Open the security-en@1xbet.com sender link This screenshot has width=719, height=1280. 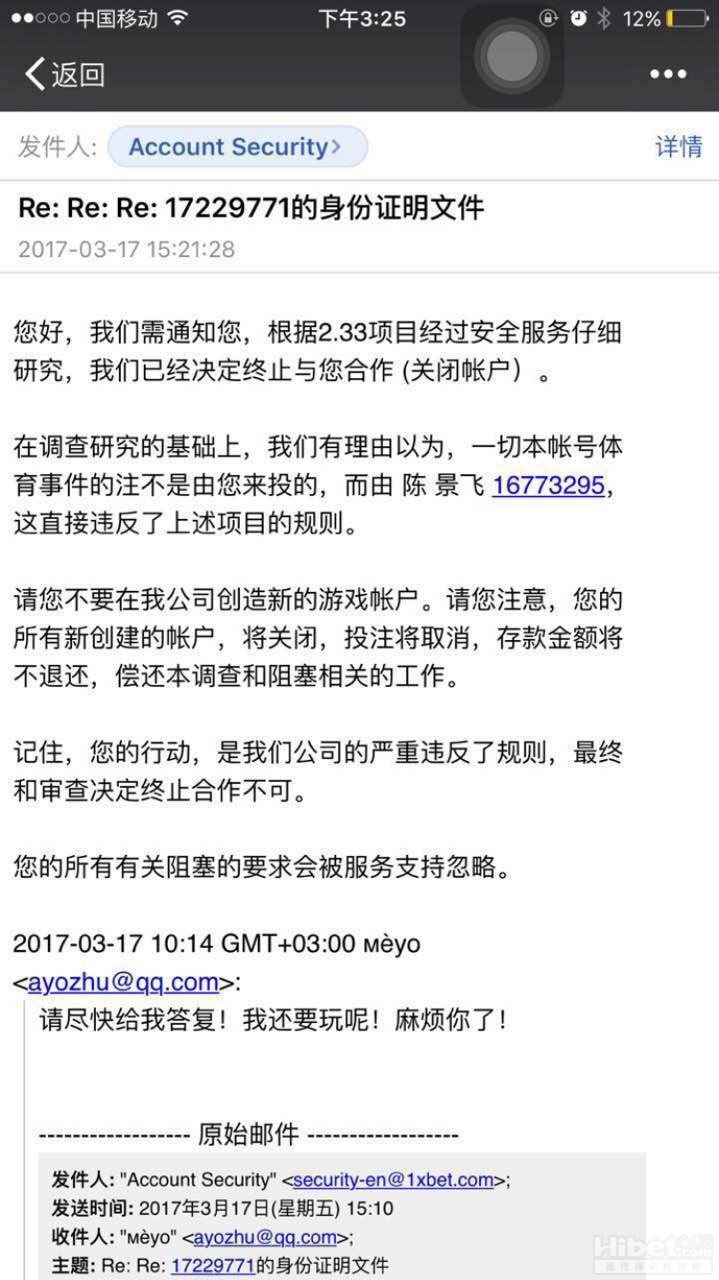point(393,1180)
